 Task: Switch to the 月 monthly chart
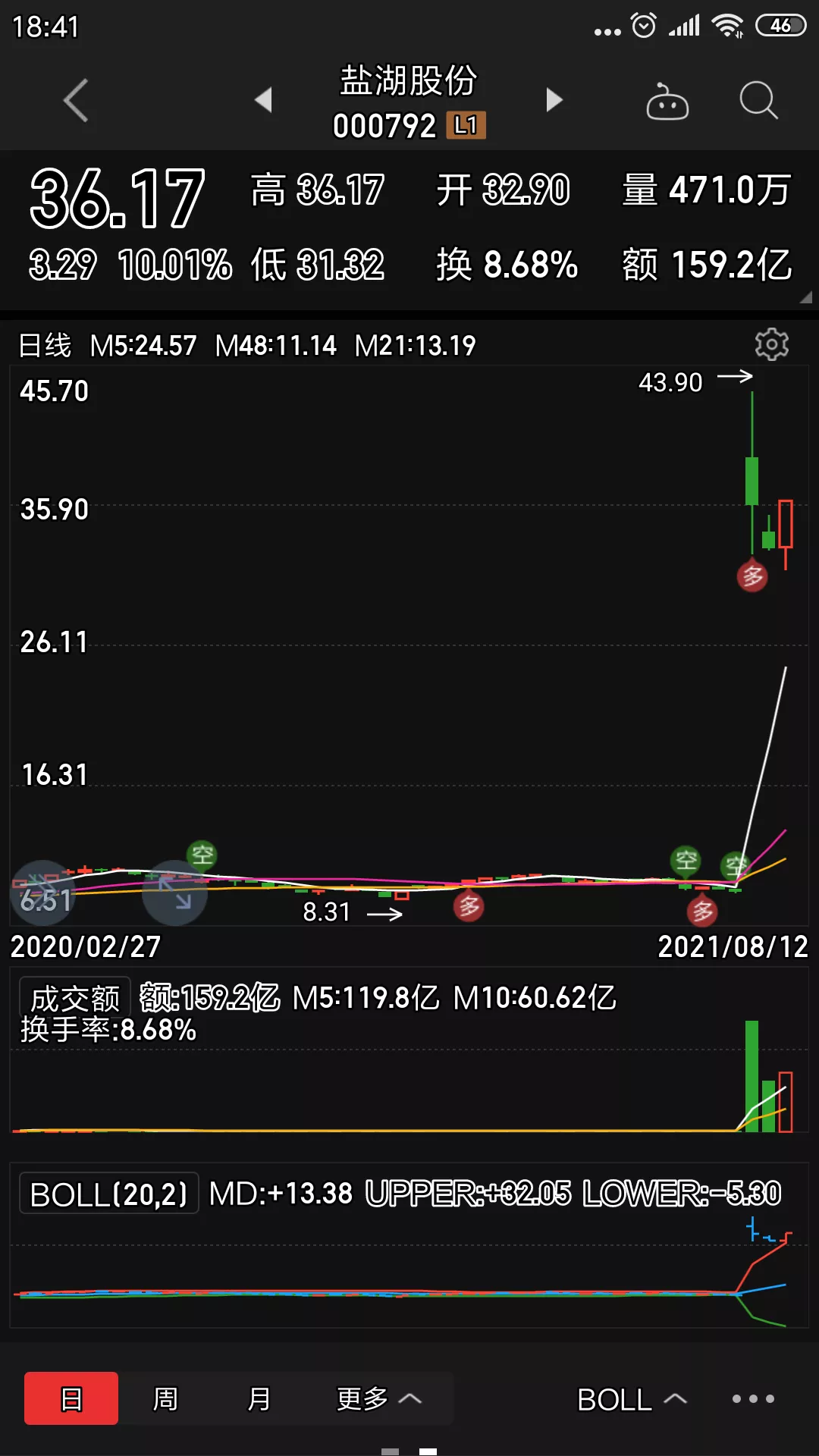coord(259,1398)
